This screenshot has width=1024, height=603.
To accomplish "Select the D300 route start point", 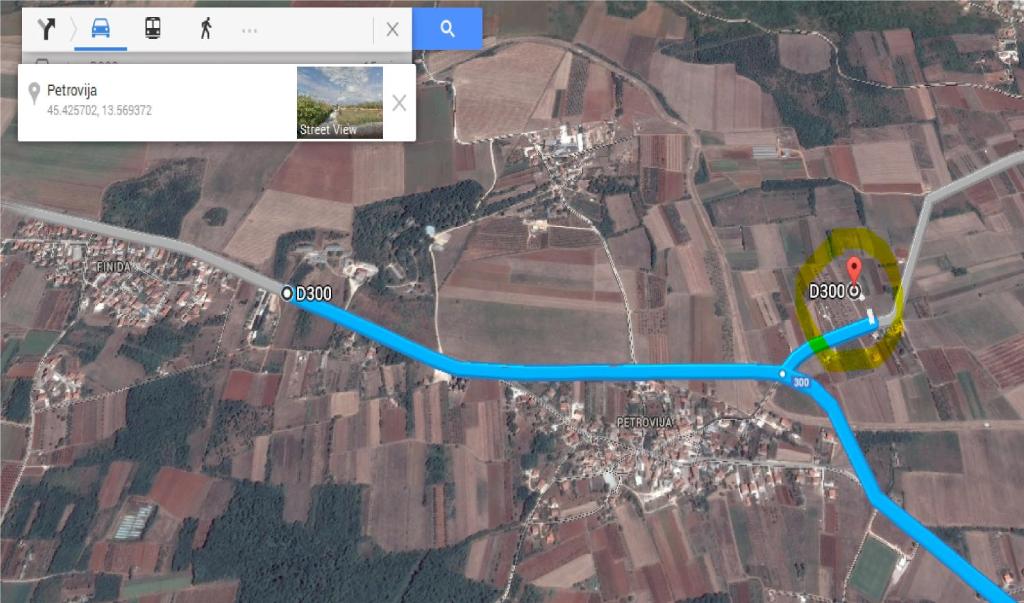I will coord(287,293).
